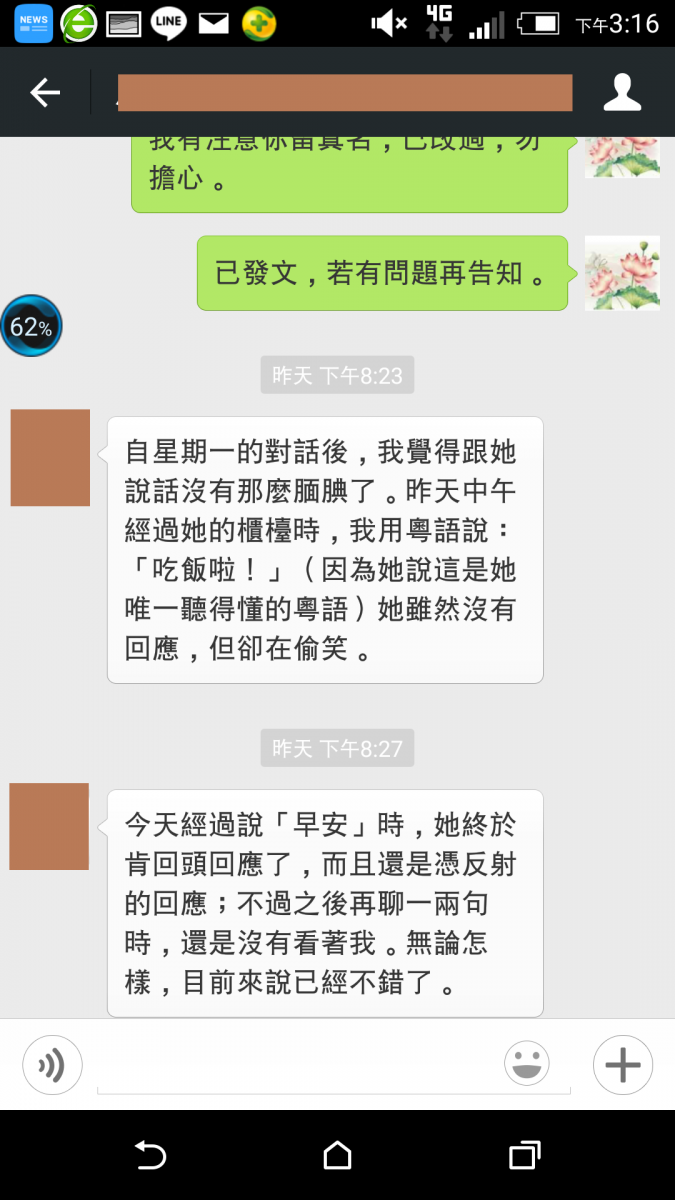Open contact avatar beside 8:27 message
The height and width of the screenshot is (1200, 675).
pos(50,826)
